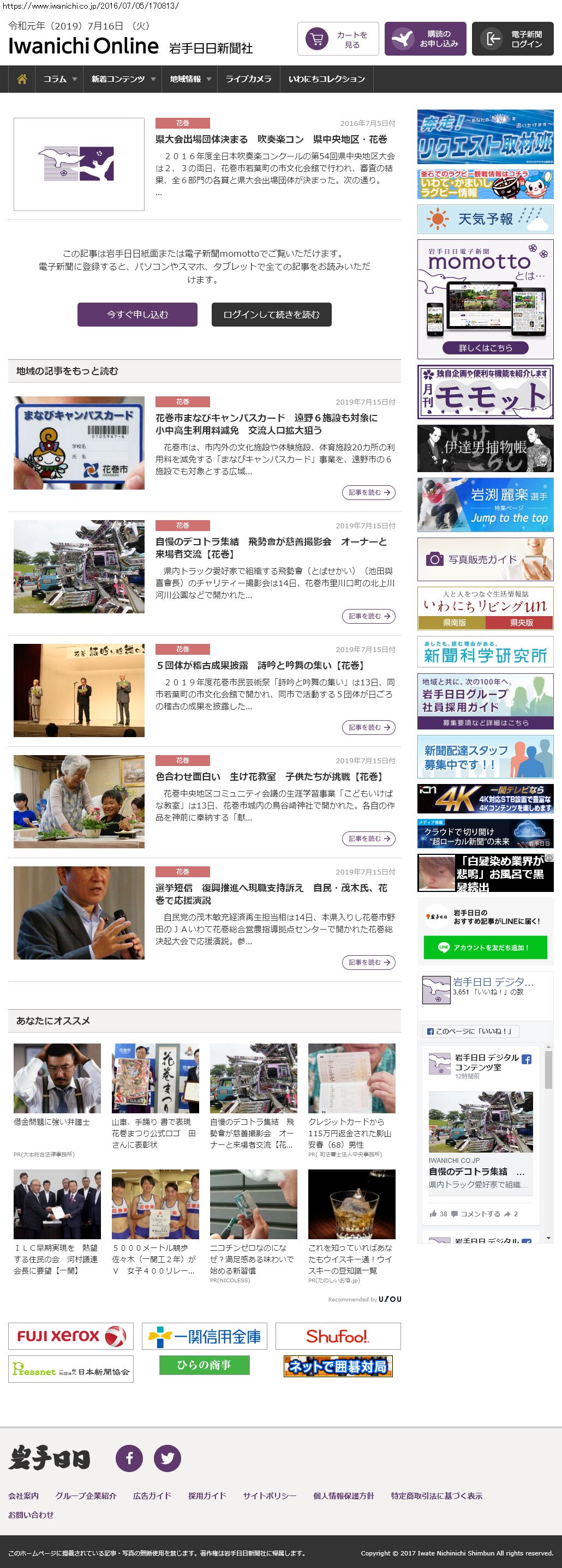Expand the 新着コンテンツ menu
The height and width of the screenshot is (1568, 562).
coord(123,79)
